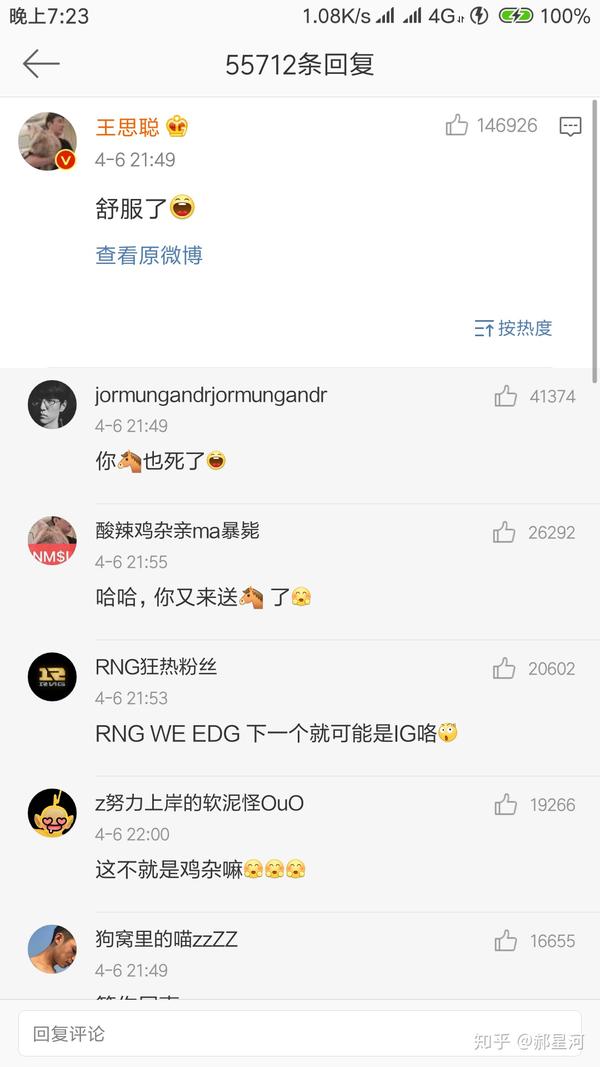Like the reply from RNG狂热粉丝

pos(505,668)
